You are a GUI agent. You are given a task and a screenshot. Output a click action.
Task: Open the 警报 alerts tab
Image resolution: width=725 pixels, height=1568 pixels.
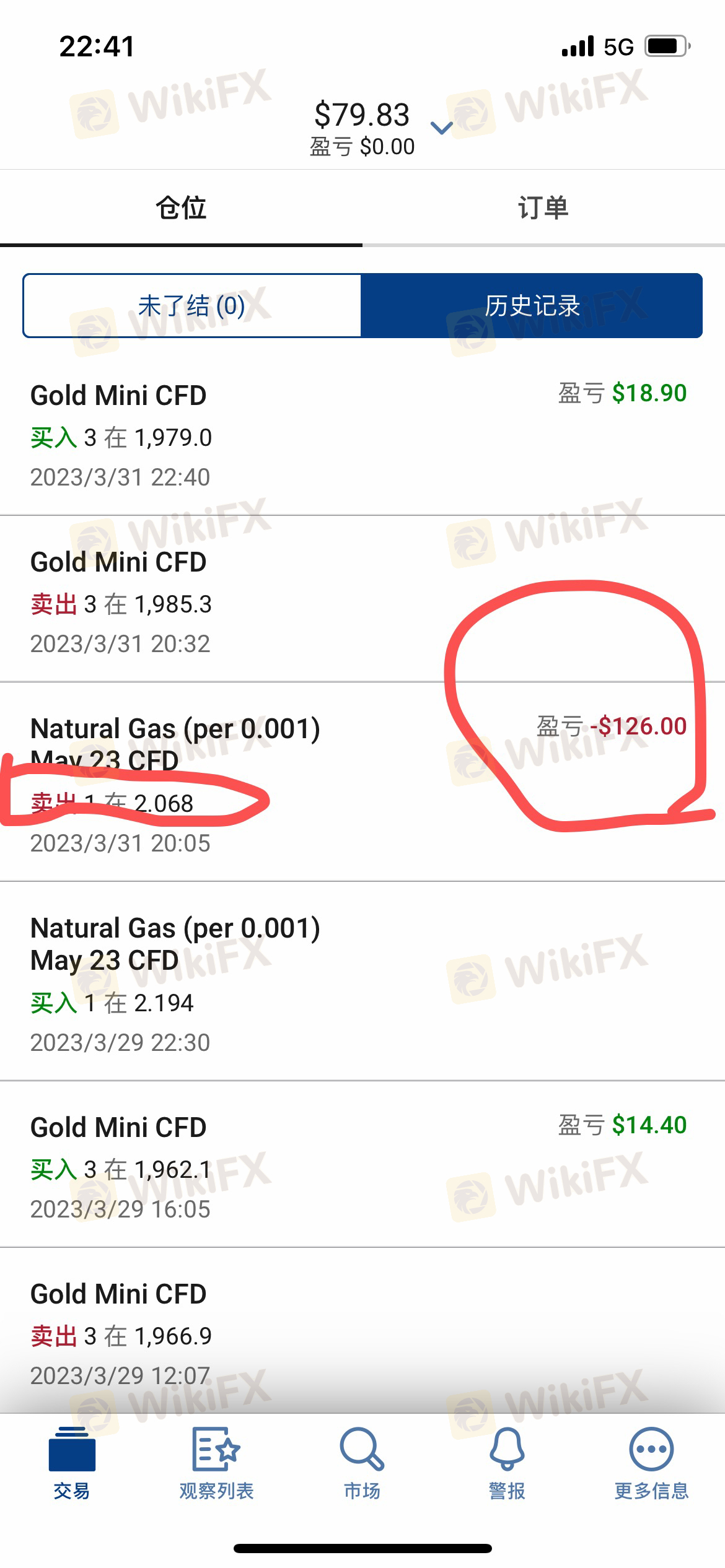pos(507,1464)
